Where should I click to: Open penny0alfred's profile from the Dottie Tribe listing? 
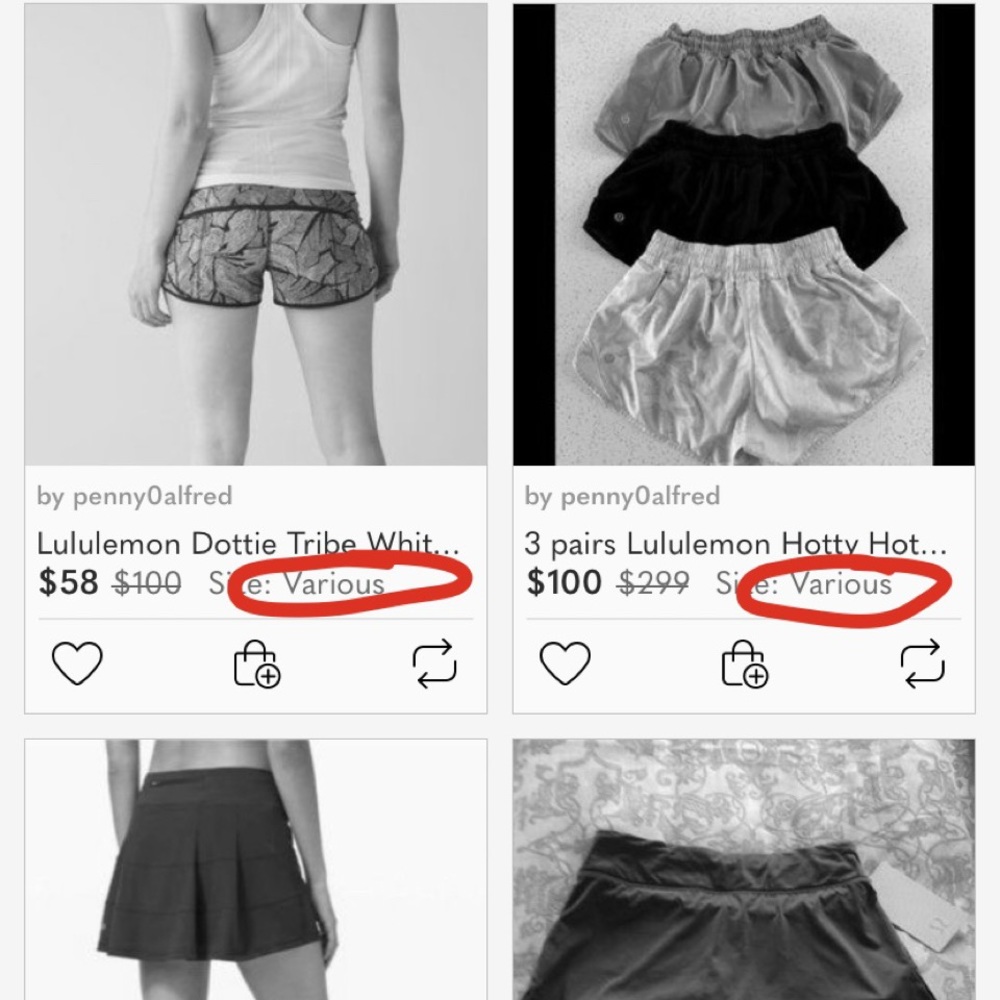(x=134, y=496)
